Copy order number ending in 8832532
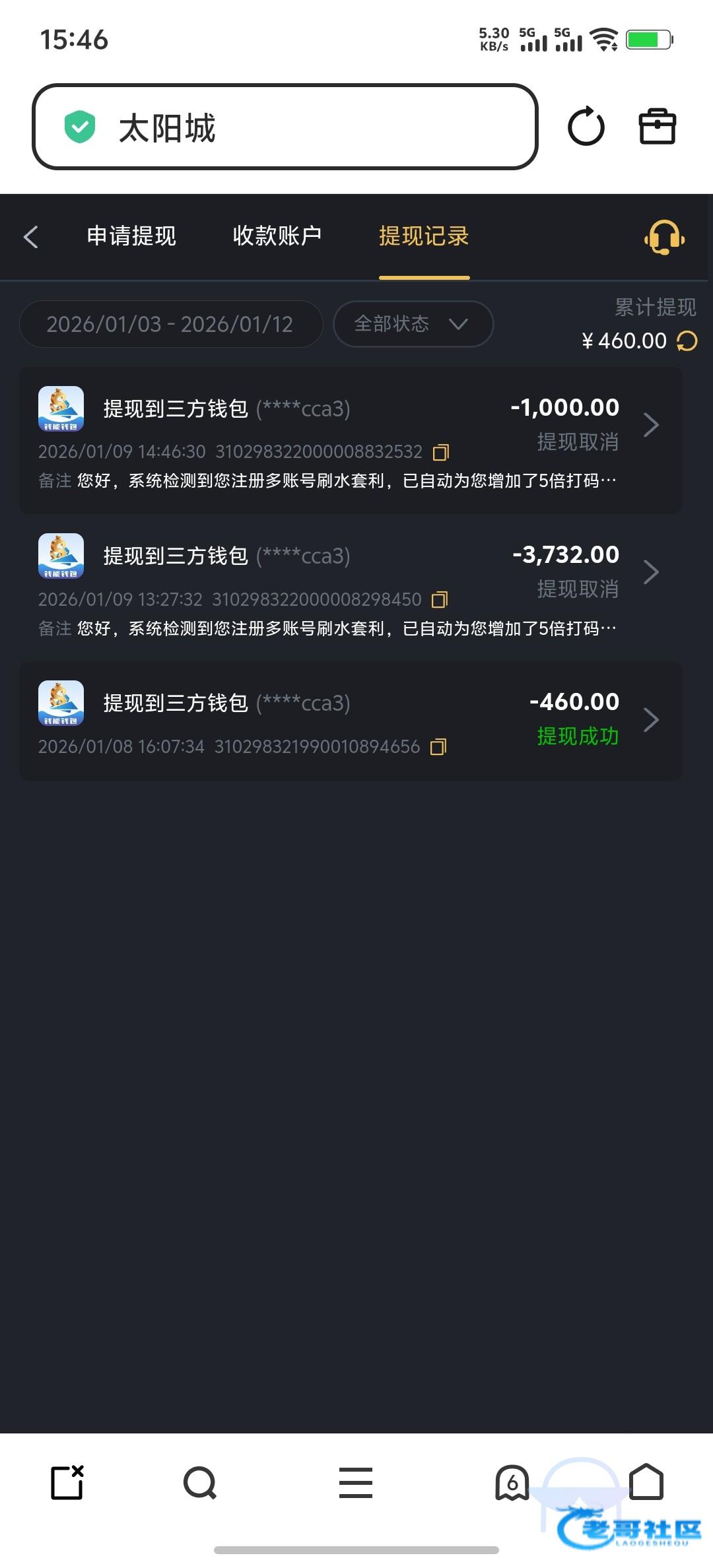Viewport: 713px width, 1568px height. coord(440,453)
